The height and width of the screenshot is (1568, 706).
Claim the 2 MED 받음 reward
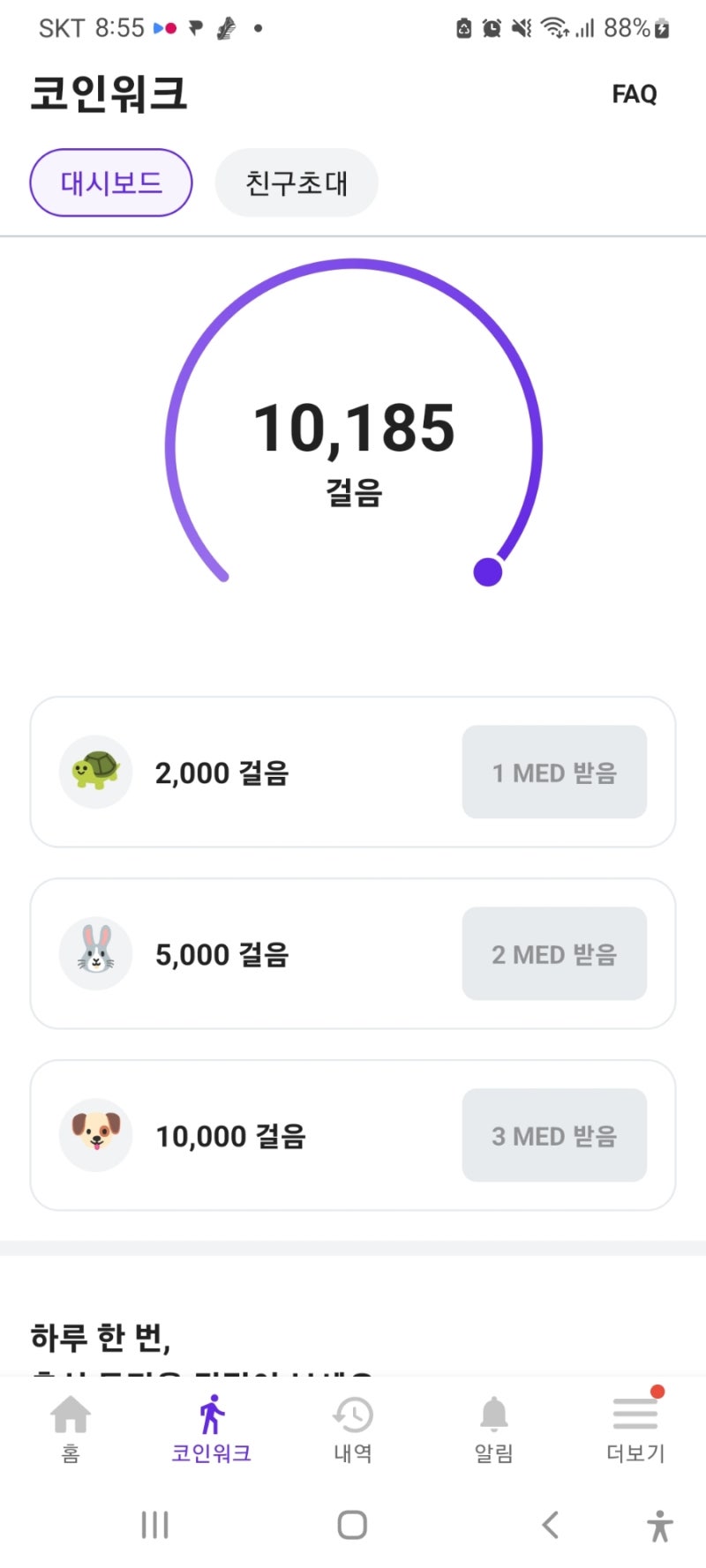point(554,953)
